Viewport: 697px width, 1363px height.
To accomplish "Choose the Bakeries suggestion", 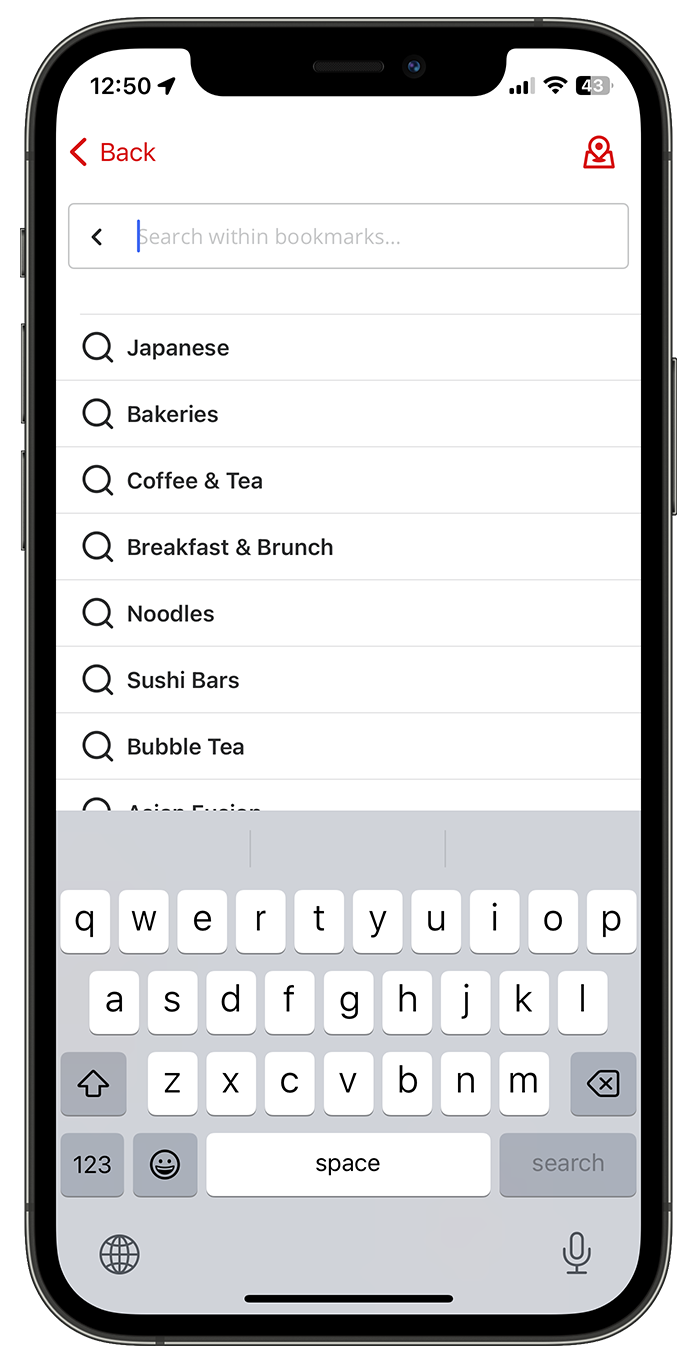I will pos(172,414).
